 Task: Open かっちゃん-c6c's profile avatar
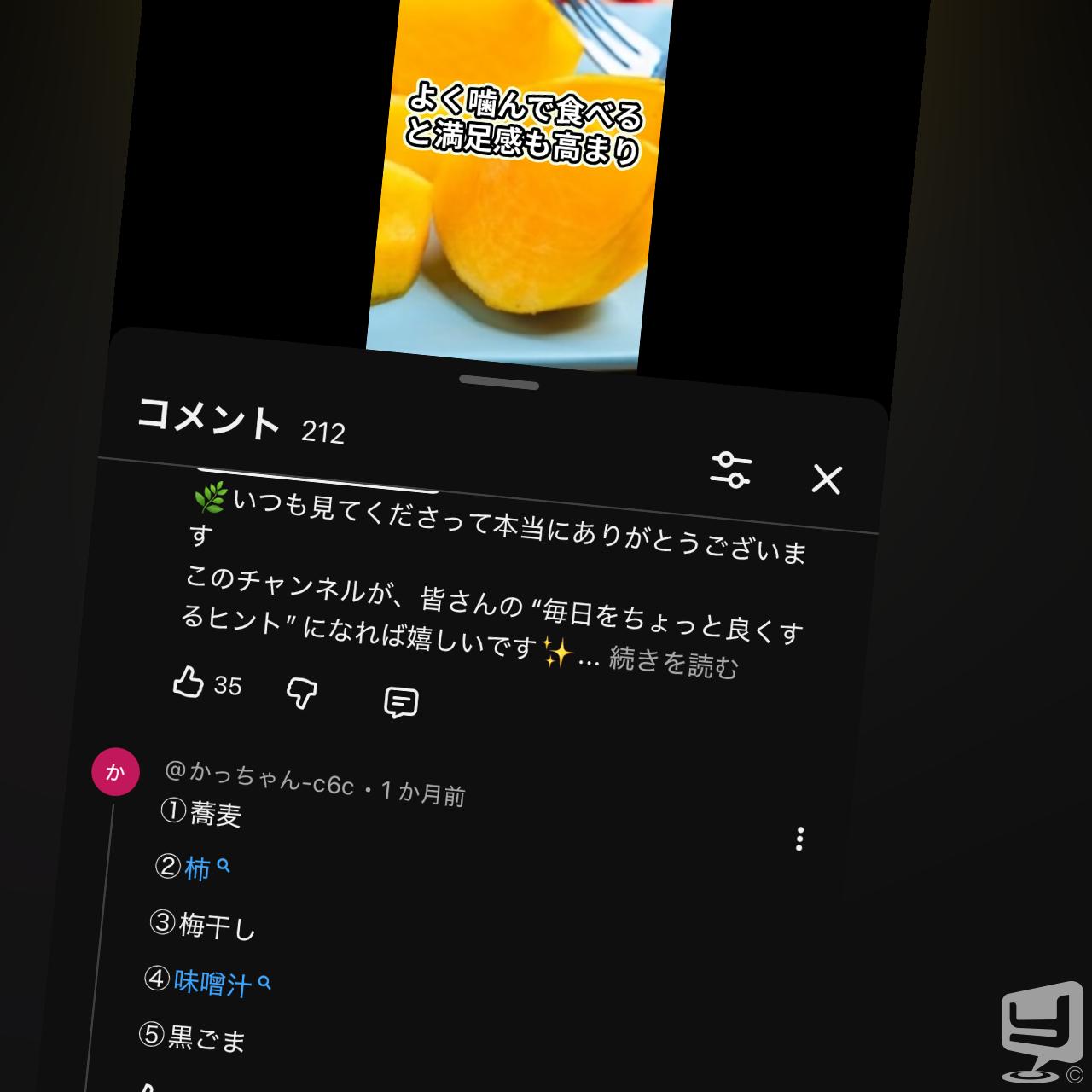click(115, 771)
